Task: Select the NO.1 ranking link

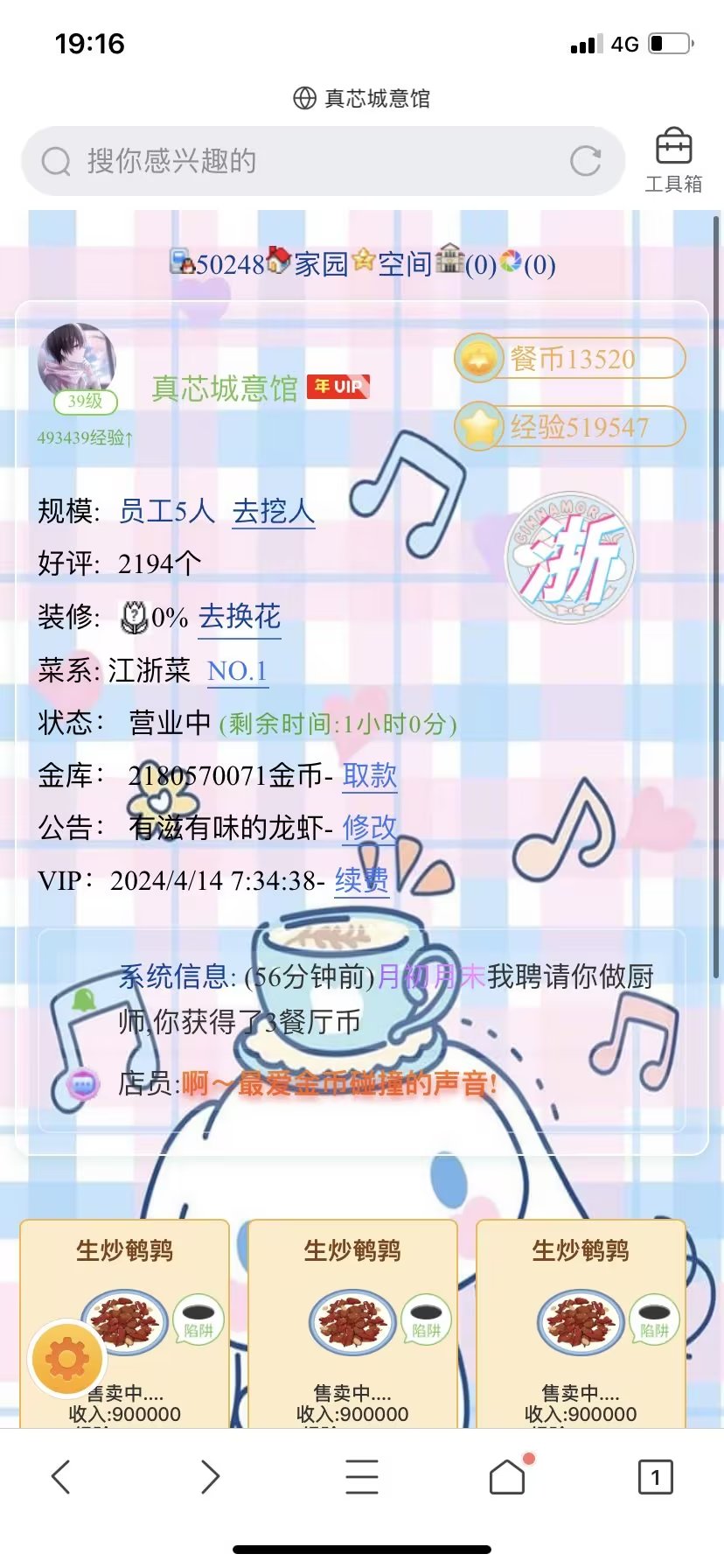Action: [x=238, y=669]
